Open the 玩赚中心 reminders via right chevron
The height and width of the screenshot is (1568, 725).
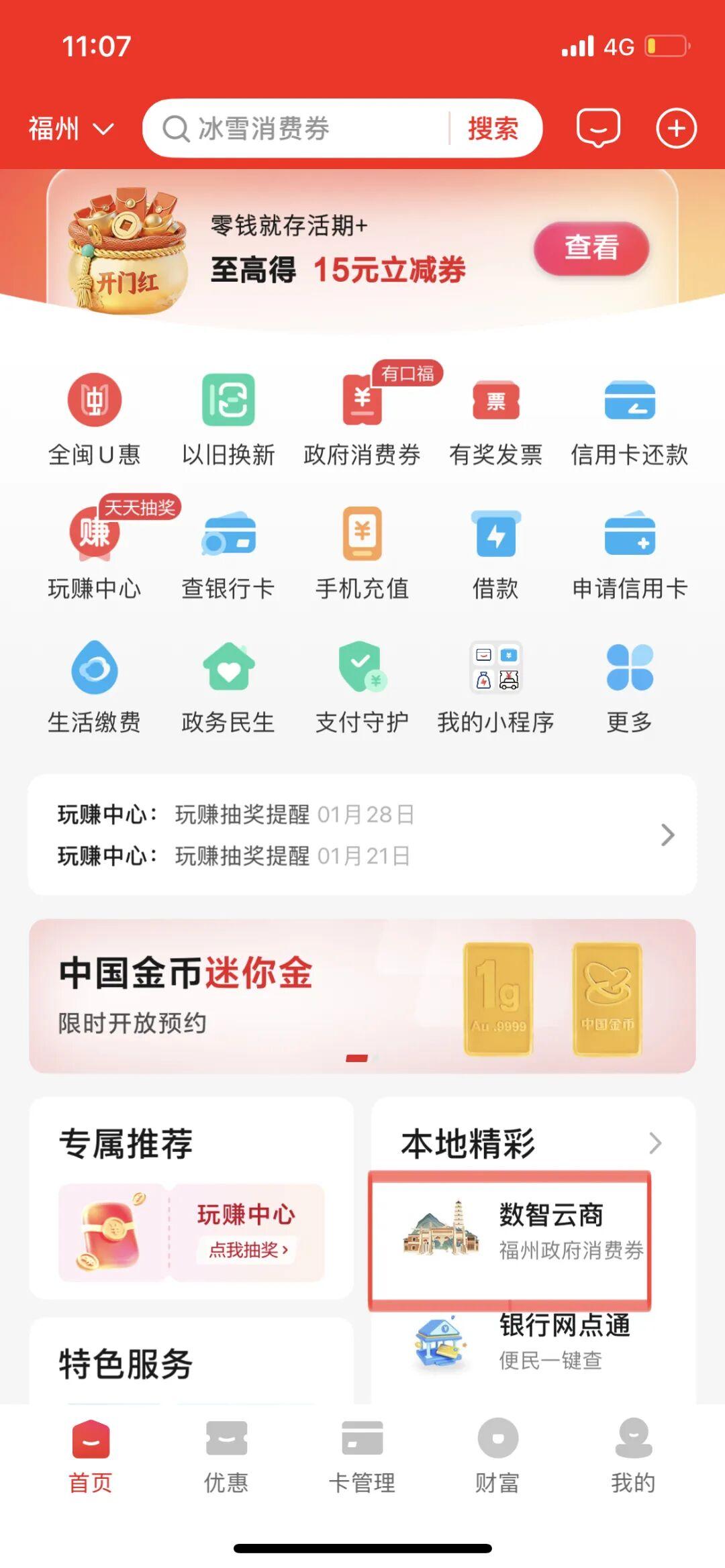point(667,835)
